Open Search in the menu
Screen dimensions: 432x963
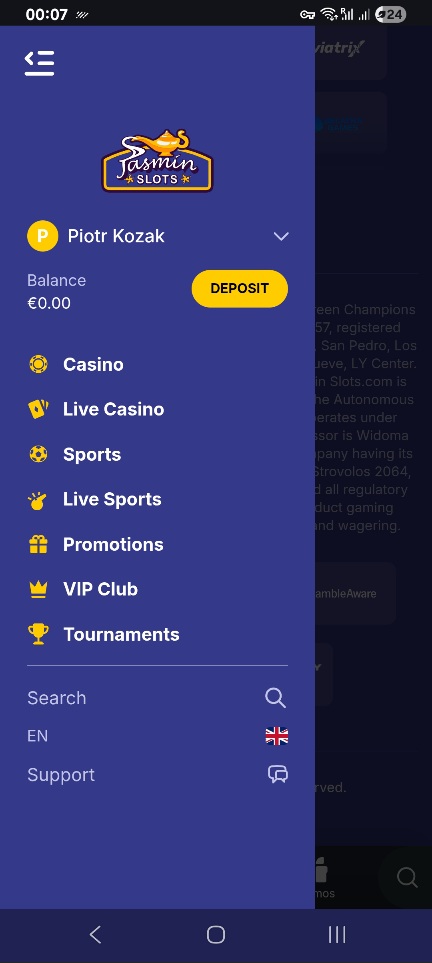point(157,698)
